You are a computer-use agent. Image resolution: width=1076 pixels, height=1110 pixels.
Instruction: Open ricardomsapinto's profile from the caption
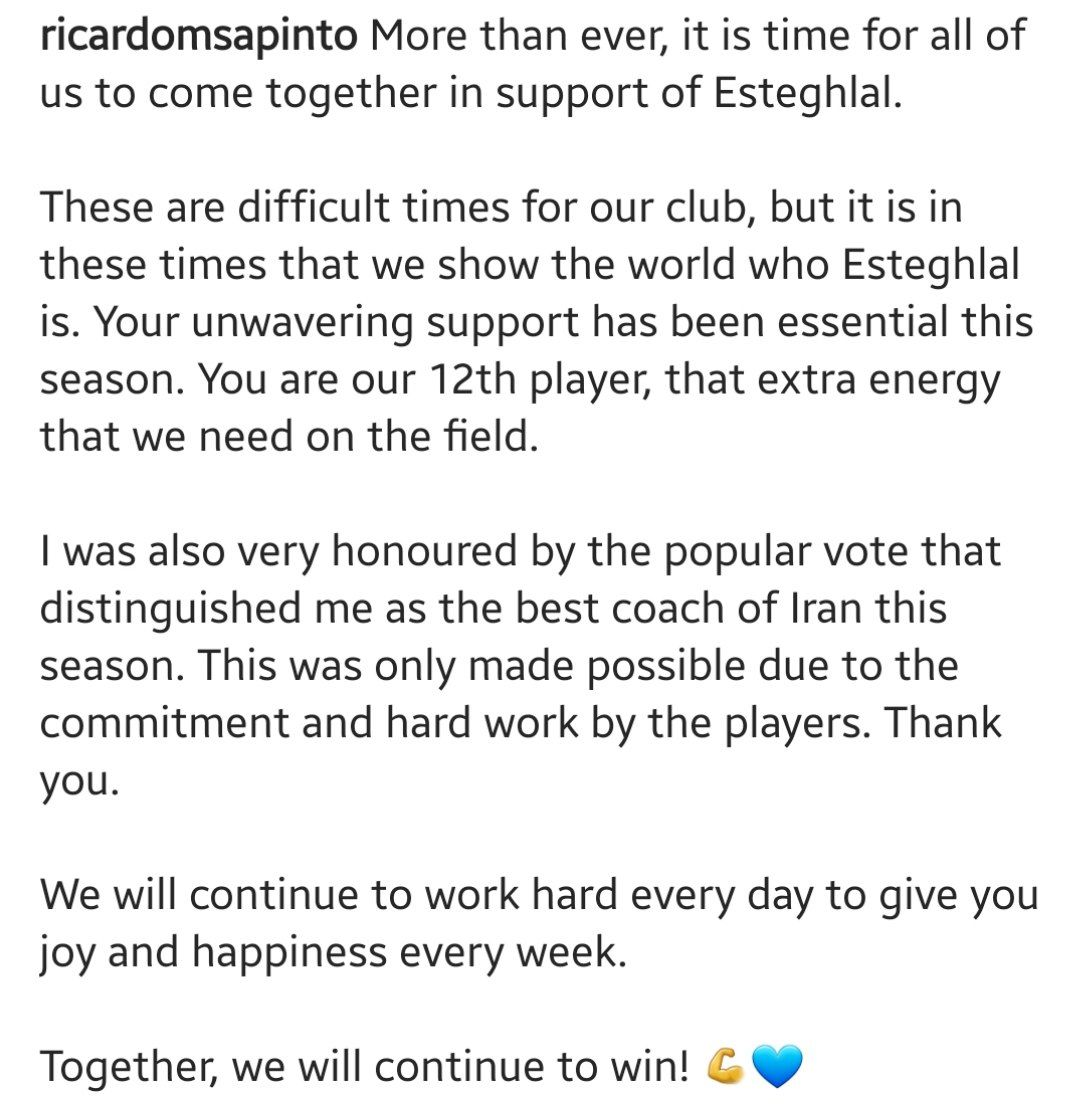[x=198, y=36]
